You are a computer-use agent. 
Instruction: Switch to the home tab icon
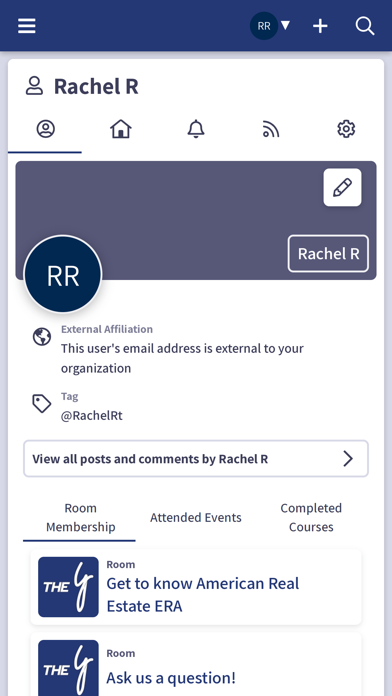pyautogui.click(x=121, y=129)
